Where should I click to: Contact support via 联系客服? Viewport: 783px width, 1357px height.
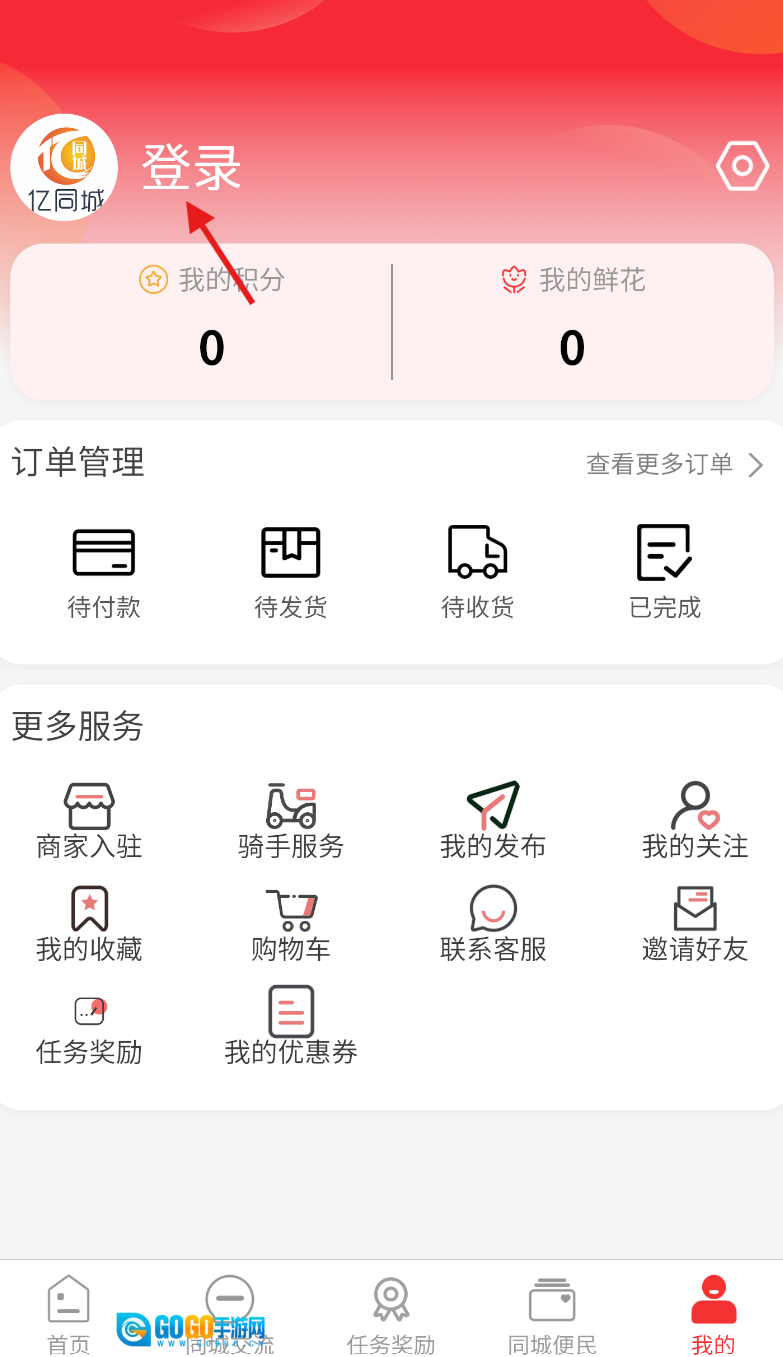pos(493,924)
